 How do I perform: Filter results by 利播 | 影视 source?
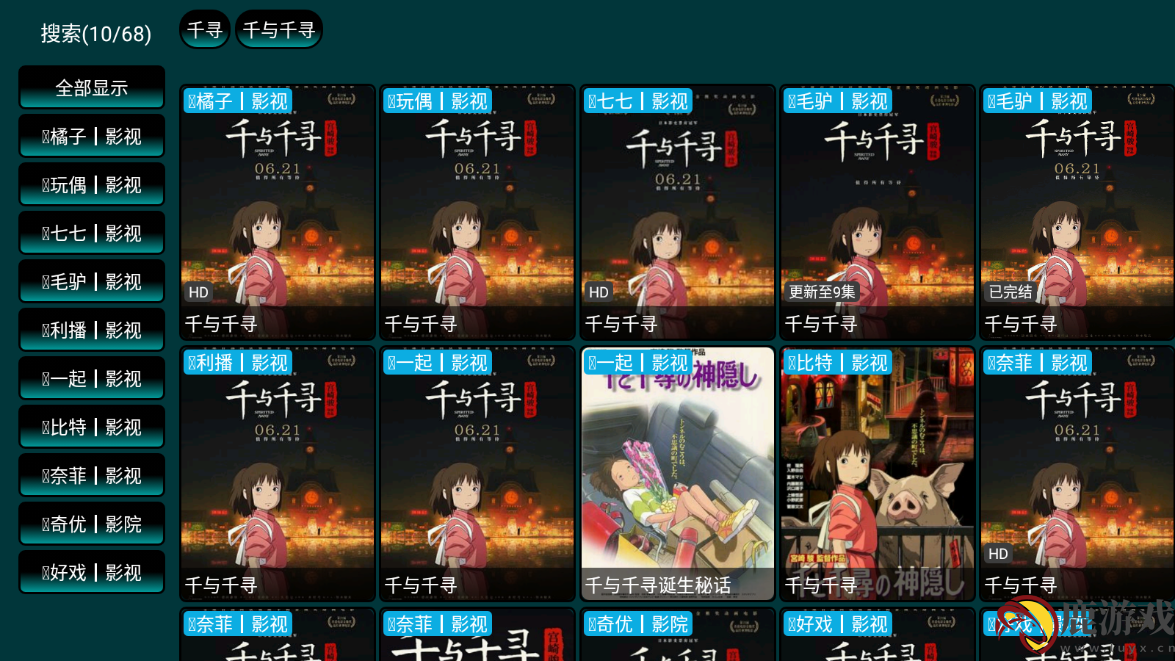click(x=91, y=330)
